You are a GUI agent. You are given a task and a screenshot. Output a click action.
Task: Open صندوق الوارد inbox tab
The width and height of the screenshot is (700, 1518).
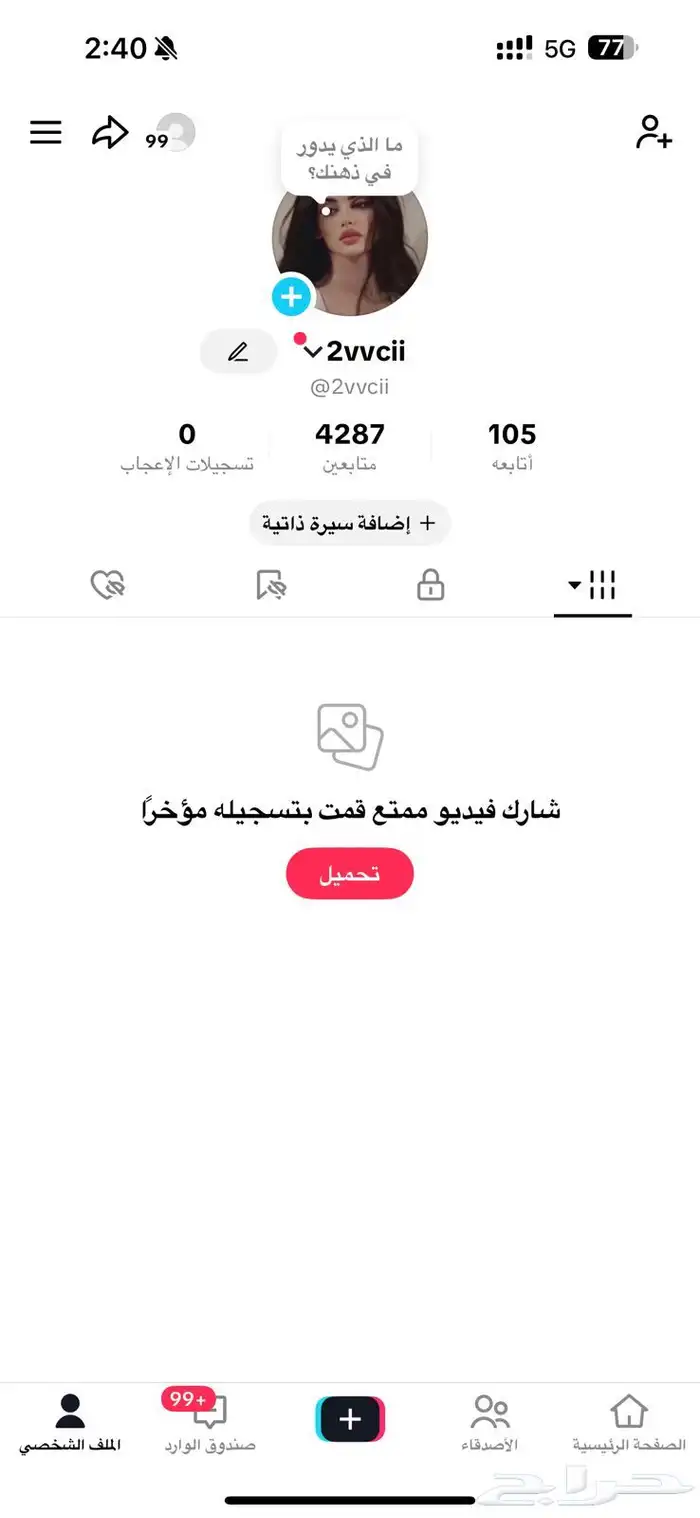210,1422
